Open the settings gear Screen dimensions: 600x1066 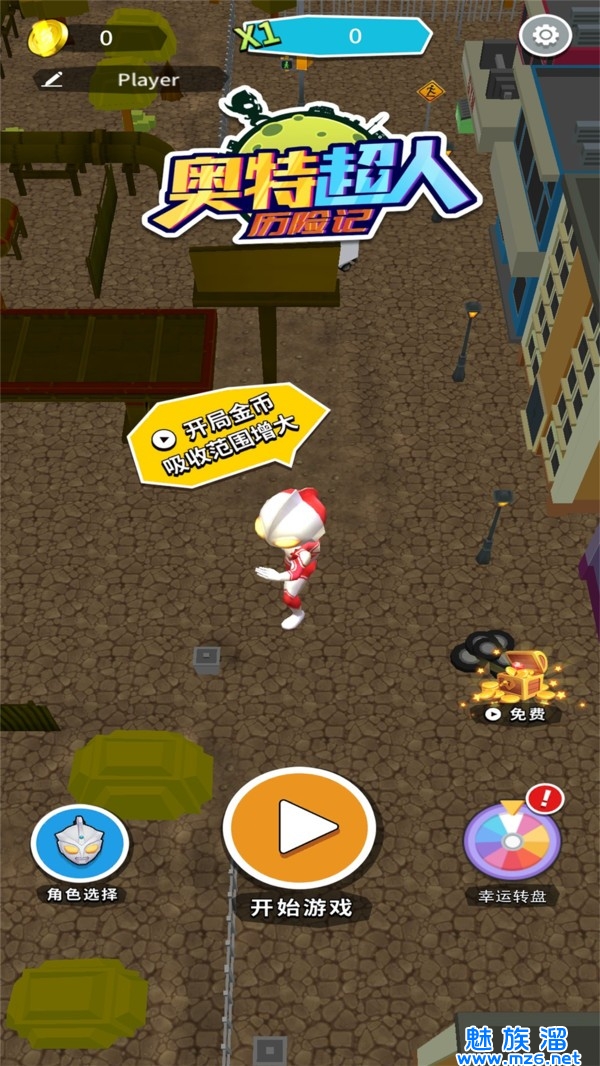pos(545,36)
